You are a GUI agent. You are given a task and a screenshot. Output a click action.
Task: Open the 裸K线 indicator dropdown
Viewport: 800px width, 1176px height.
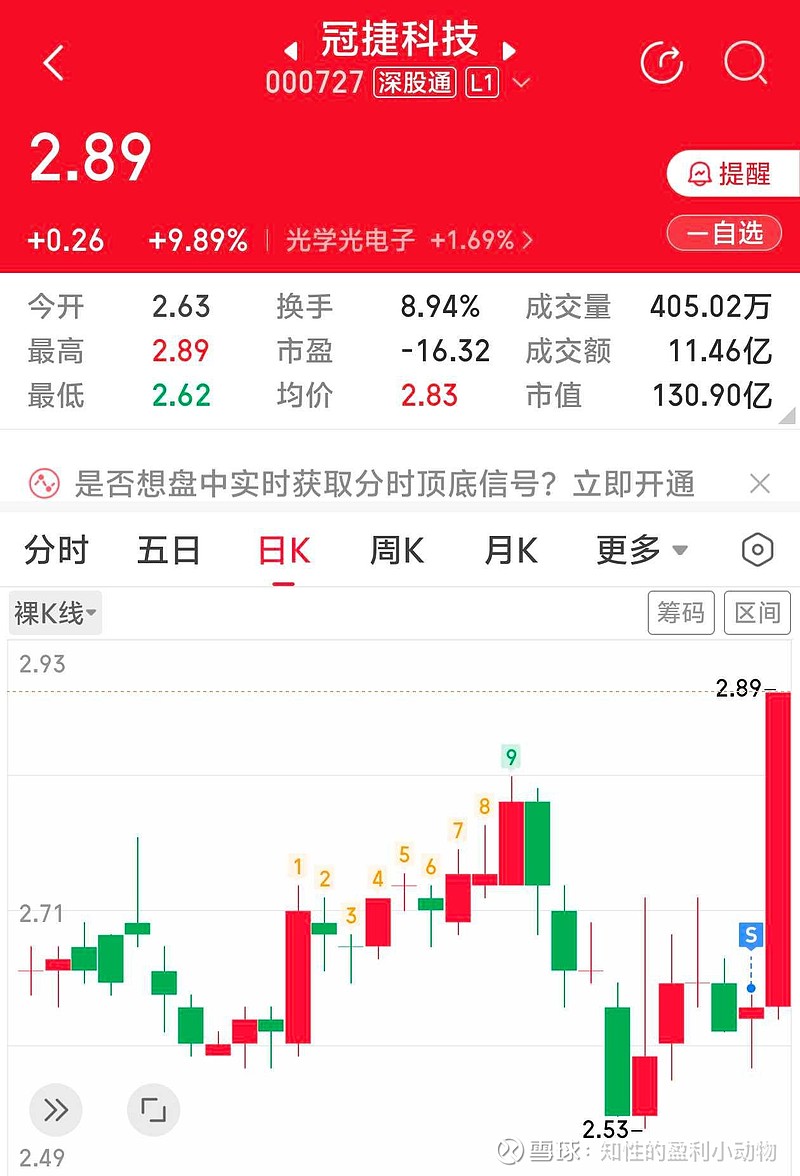56,612
